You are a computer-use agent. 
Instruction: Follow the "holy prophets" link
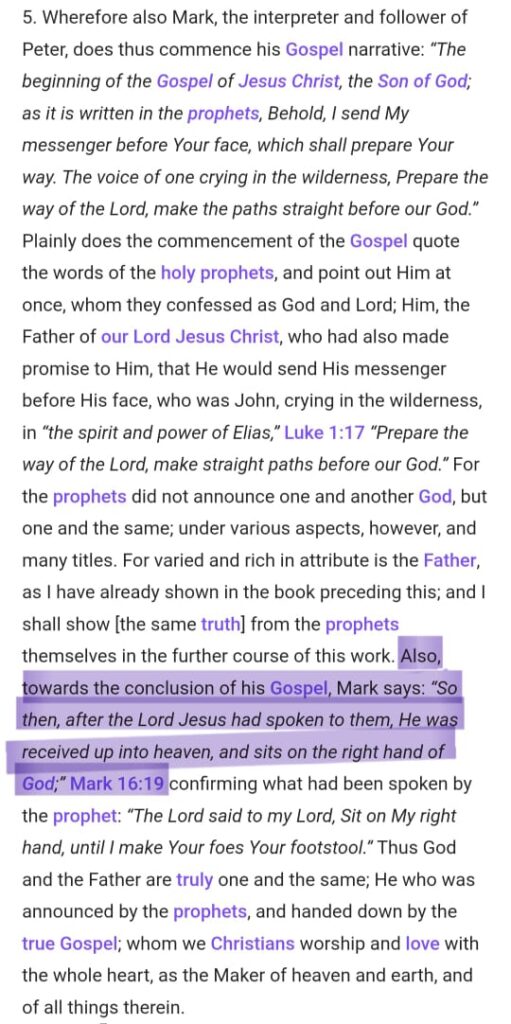pos(217,273)
